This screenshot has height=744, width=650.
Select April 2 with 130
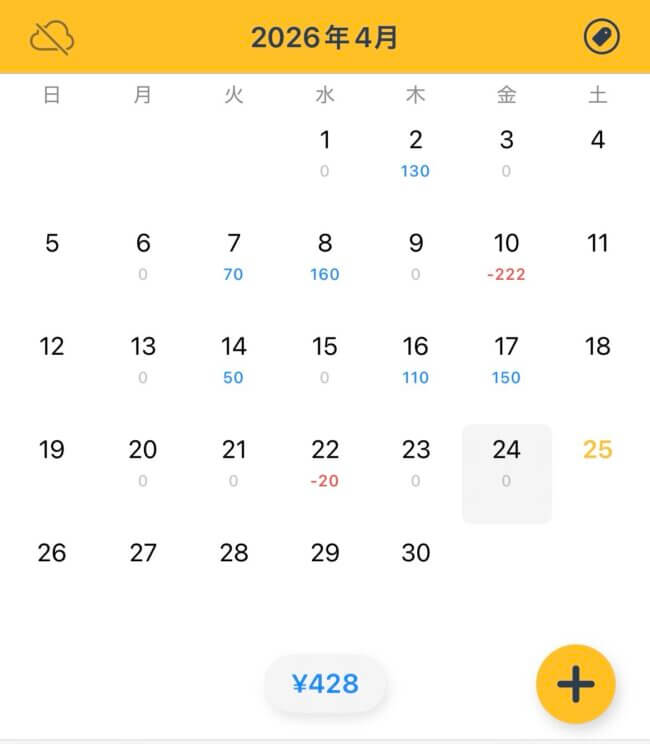(415, 152)
